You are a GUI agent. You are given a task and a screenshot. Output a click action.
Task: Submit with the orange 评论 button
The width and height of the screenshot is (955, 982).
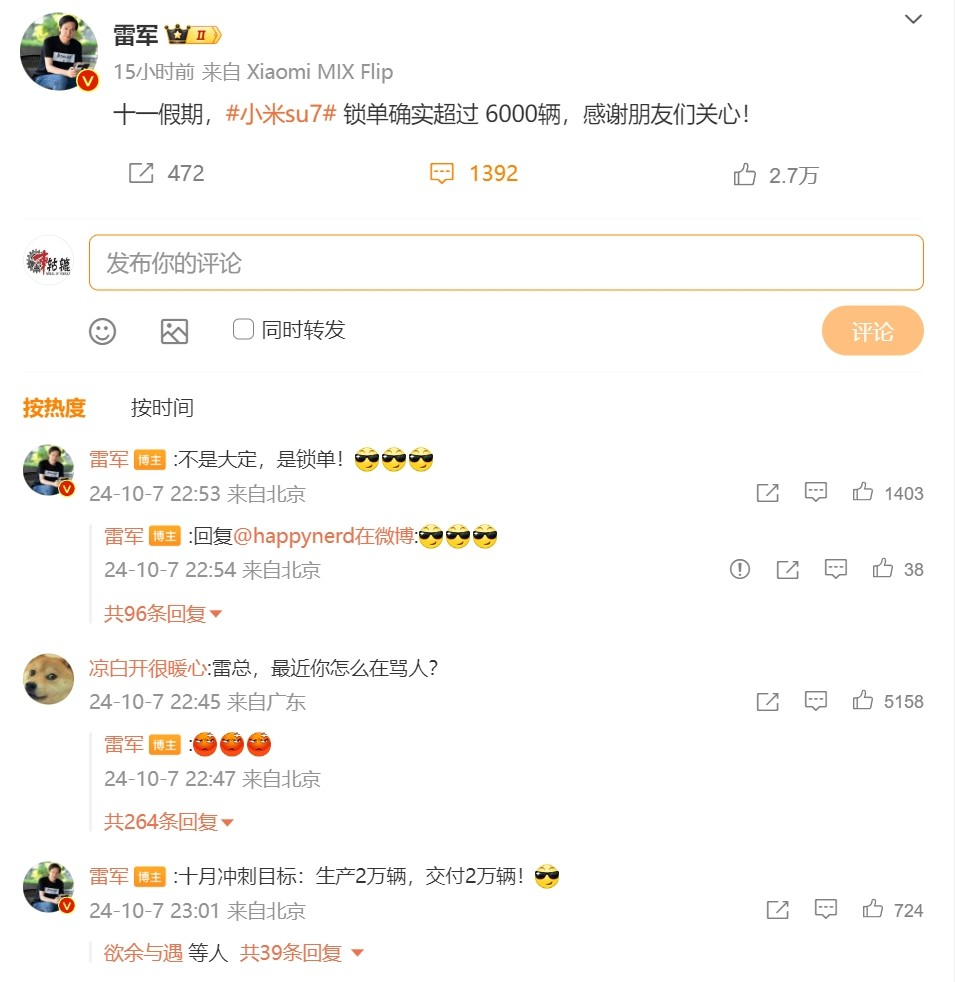click(872, 331)
